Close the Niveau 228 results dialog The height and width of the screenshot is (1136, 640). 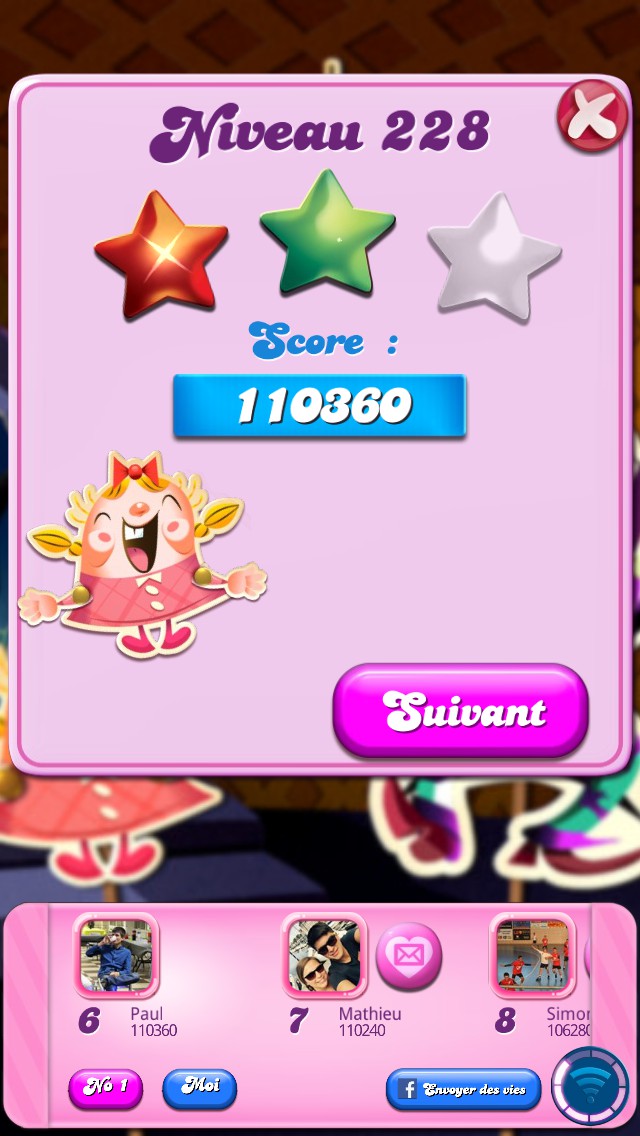(593, 116)
